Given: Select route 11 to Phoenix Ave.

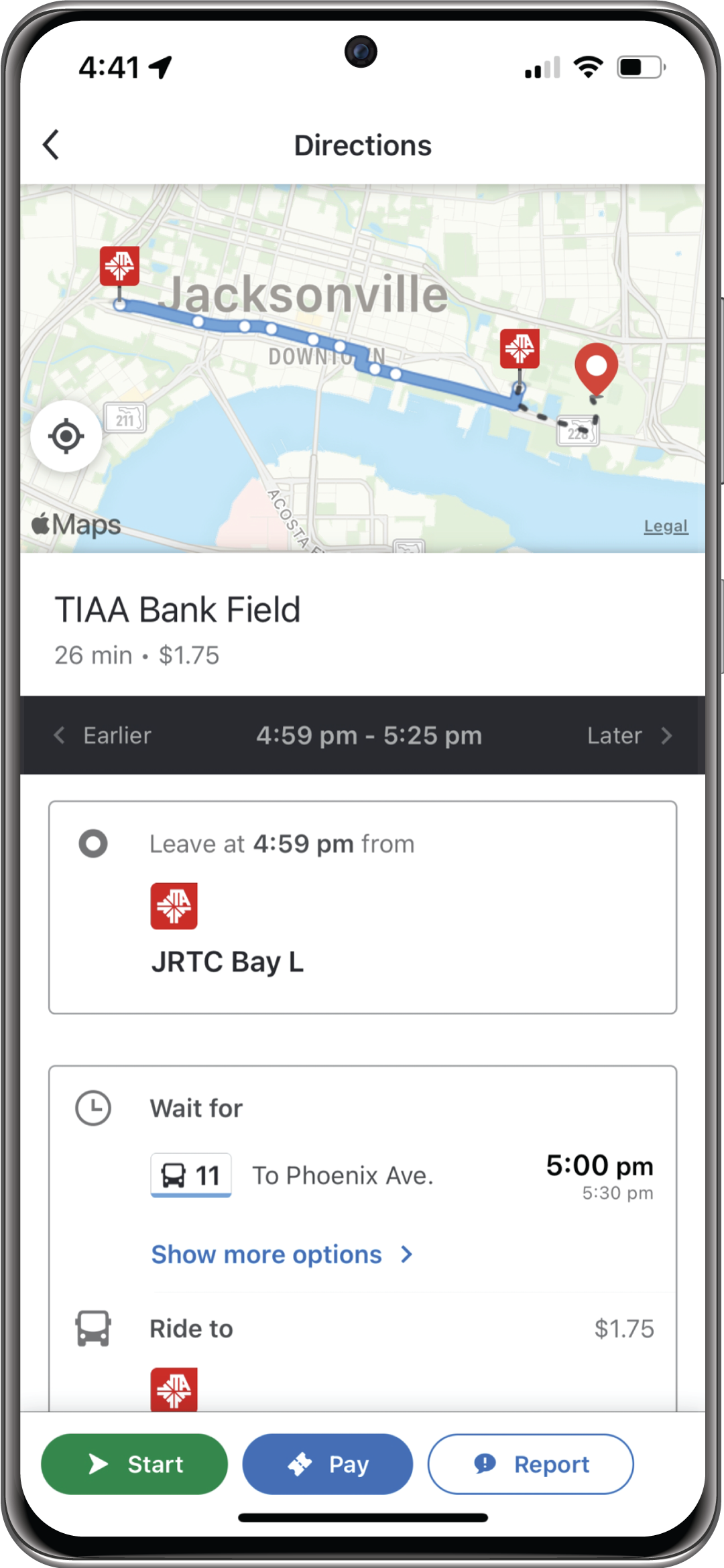Looking at the screenshot, I should [x=402, y=1175].
